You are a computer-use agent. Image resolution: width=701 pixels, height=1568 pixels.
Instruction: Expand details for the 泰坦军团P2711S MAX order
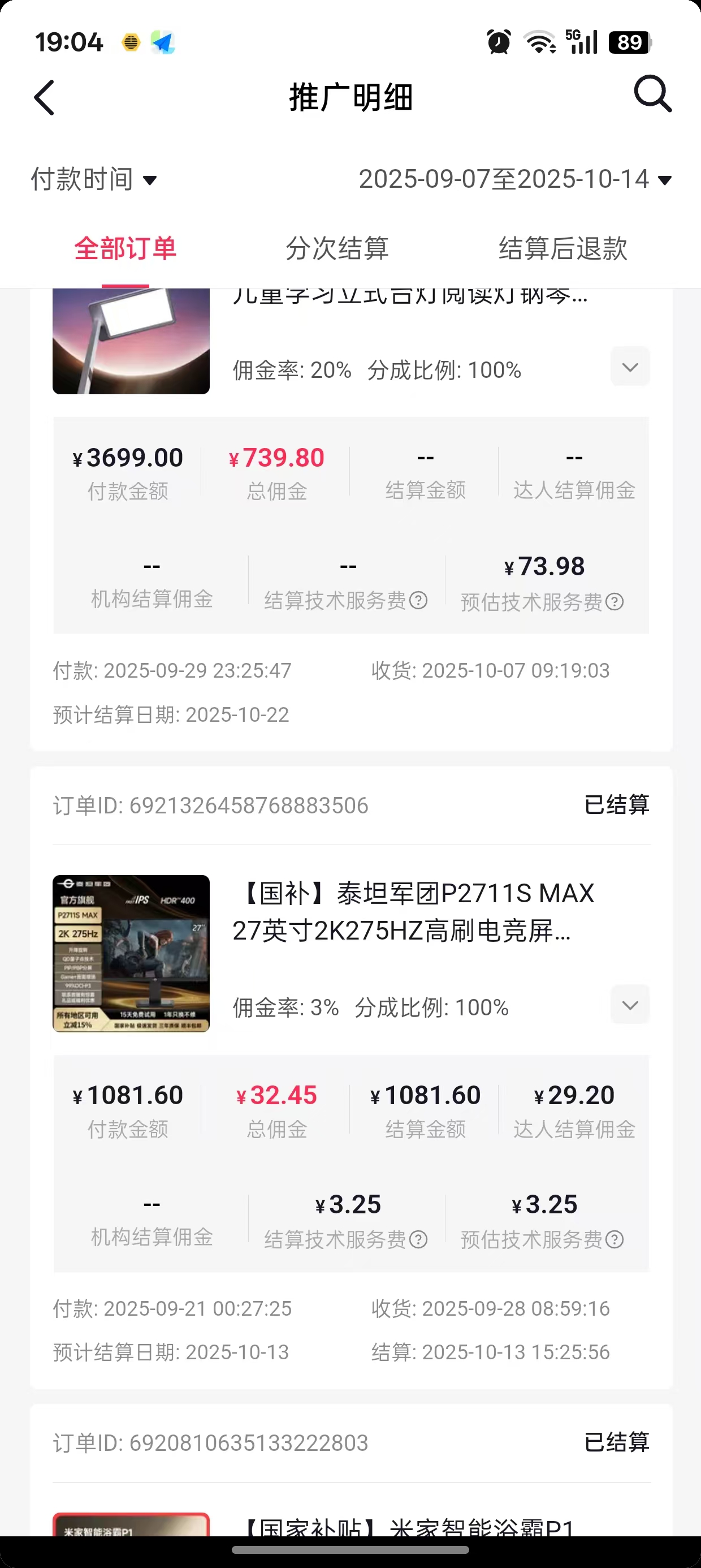pos(630,1005)
